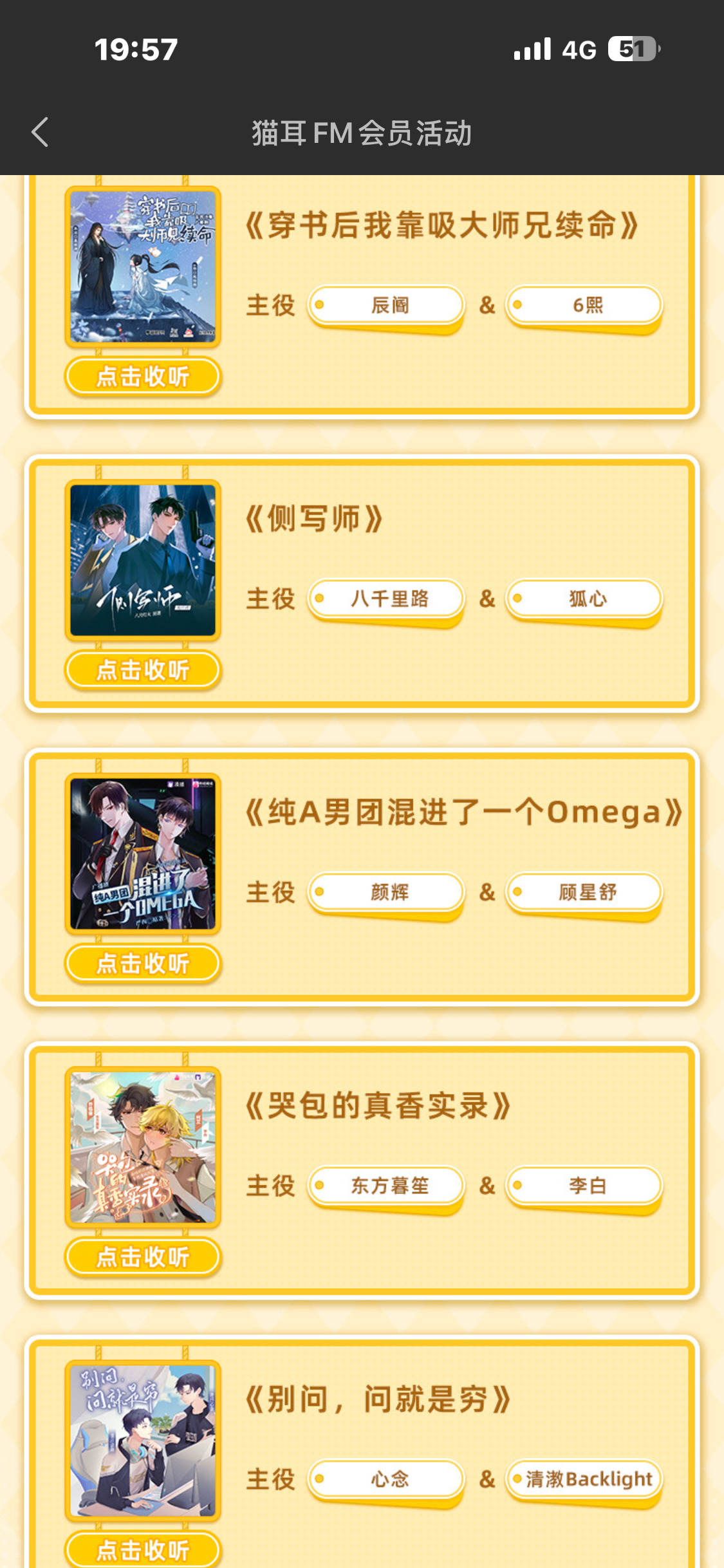This screenshot has width=724, height=1568.
Task: View the 顾星舒 voice actor chip
Action: pyautogui.click(x=584, y=892)
